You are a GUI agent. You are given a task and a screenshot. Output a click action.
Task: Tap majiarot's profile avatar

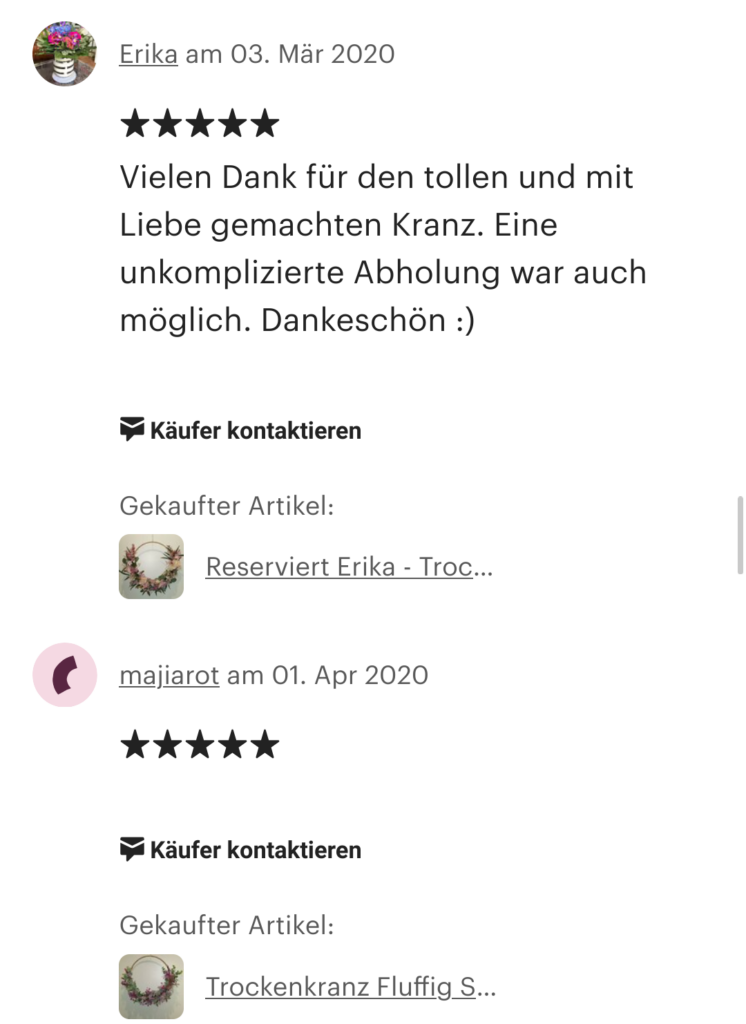tap(65, 675)
